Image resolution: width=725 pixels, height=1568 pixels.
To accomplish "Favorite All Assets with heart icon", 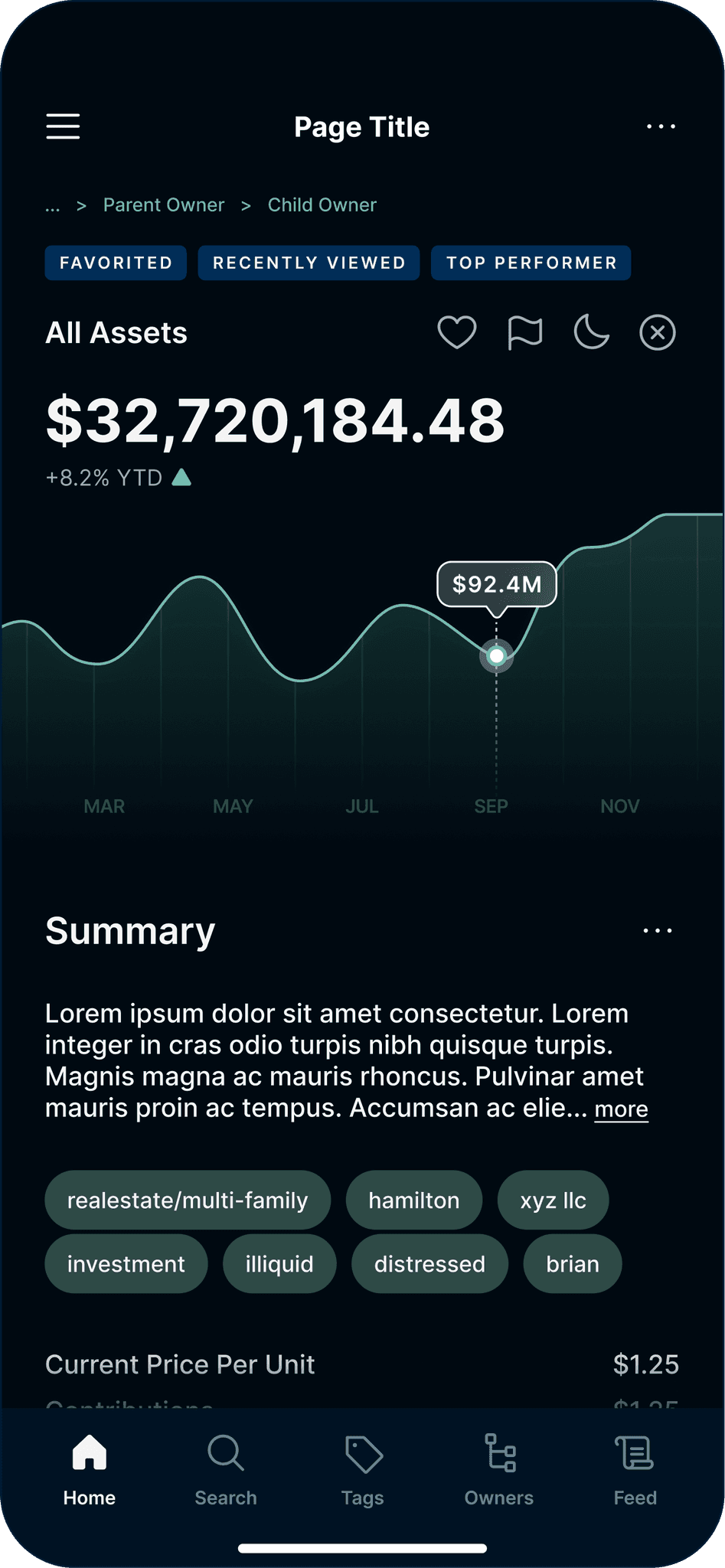I will coord(456,332).
